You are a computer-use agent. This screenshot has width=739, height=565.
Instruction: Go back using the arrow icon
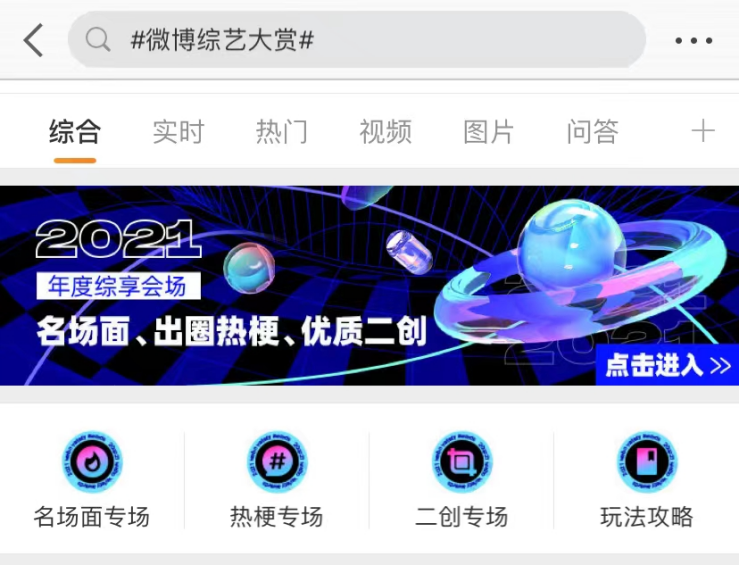[34, 41]
